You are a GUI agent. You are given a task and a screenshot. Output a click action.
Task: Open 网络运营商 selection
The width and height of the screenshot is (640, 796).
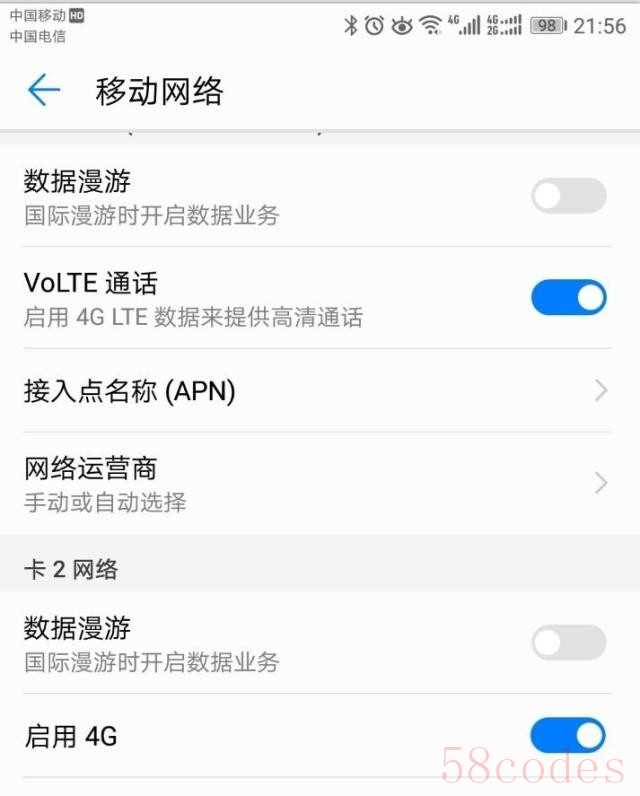[320, 483]
